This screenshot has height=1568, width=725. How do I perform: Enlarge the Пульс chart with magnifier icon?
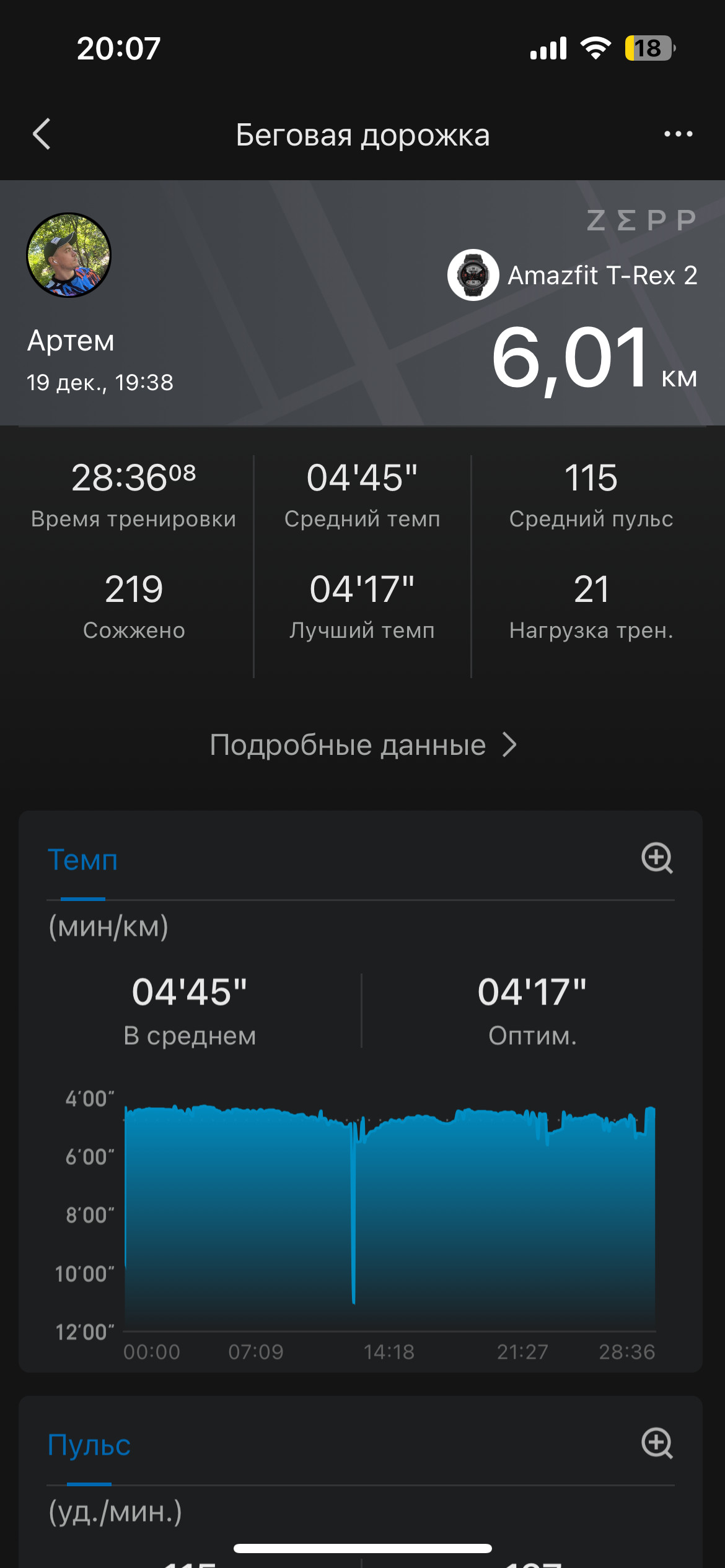(x=657, y=1443)
